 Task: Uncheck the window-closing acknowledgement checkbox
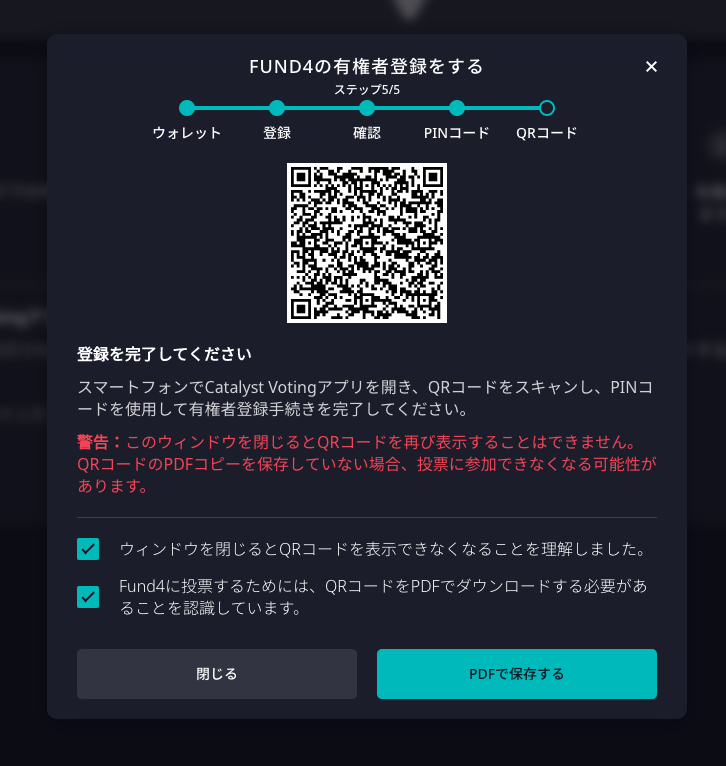88,549
